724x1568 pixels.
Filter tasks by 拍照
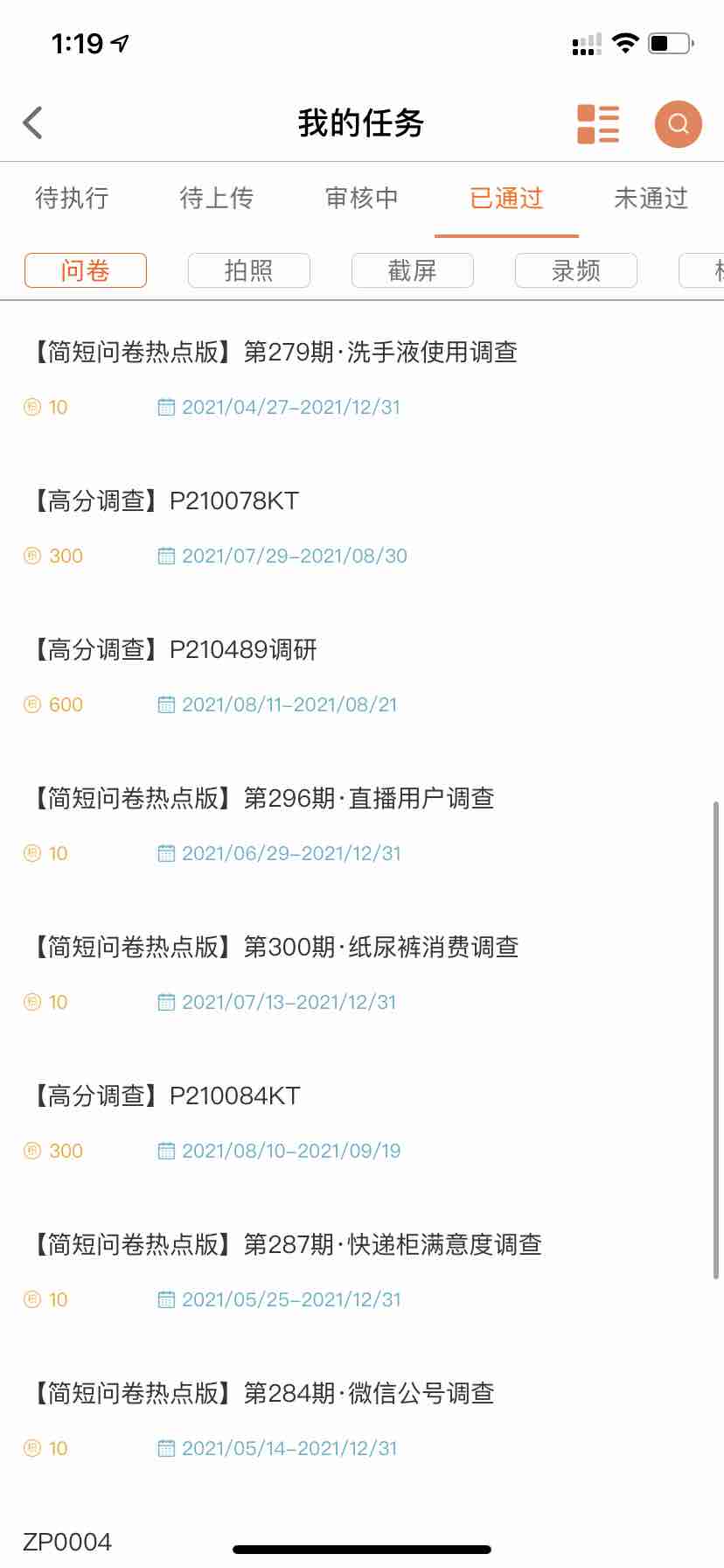pos(249,270)
